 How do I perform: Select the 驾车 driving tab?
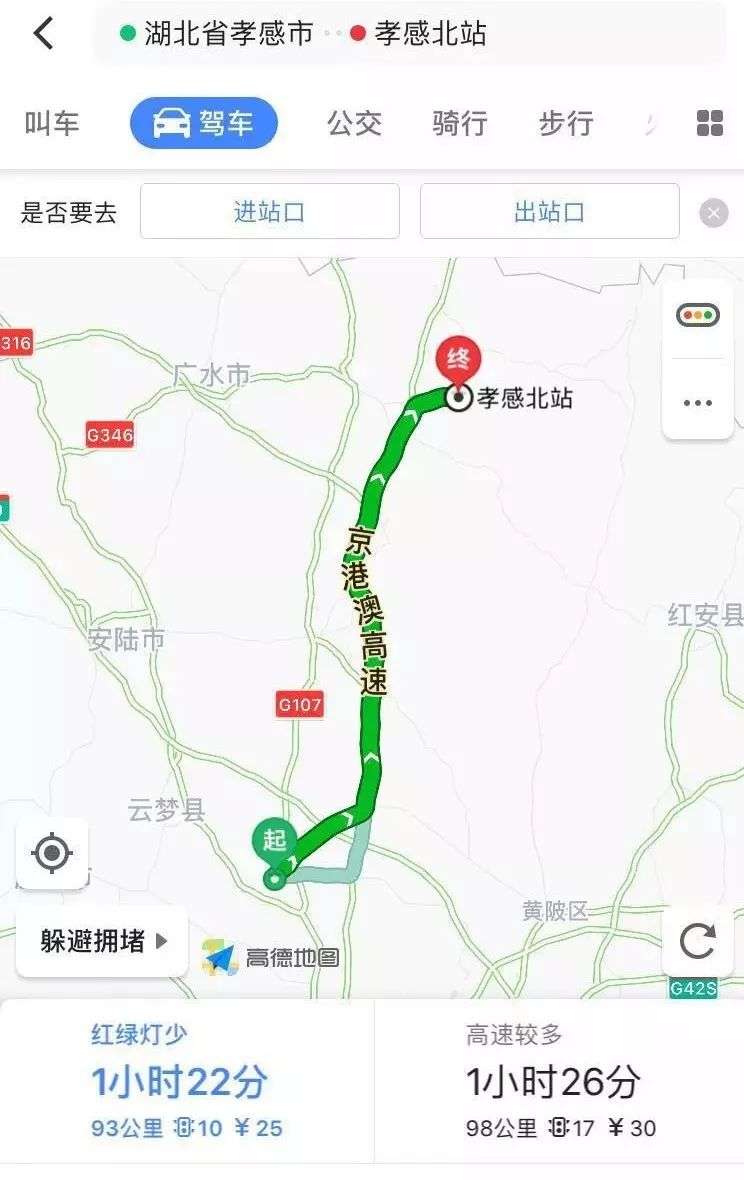tap(204, 124)
